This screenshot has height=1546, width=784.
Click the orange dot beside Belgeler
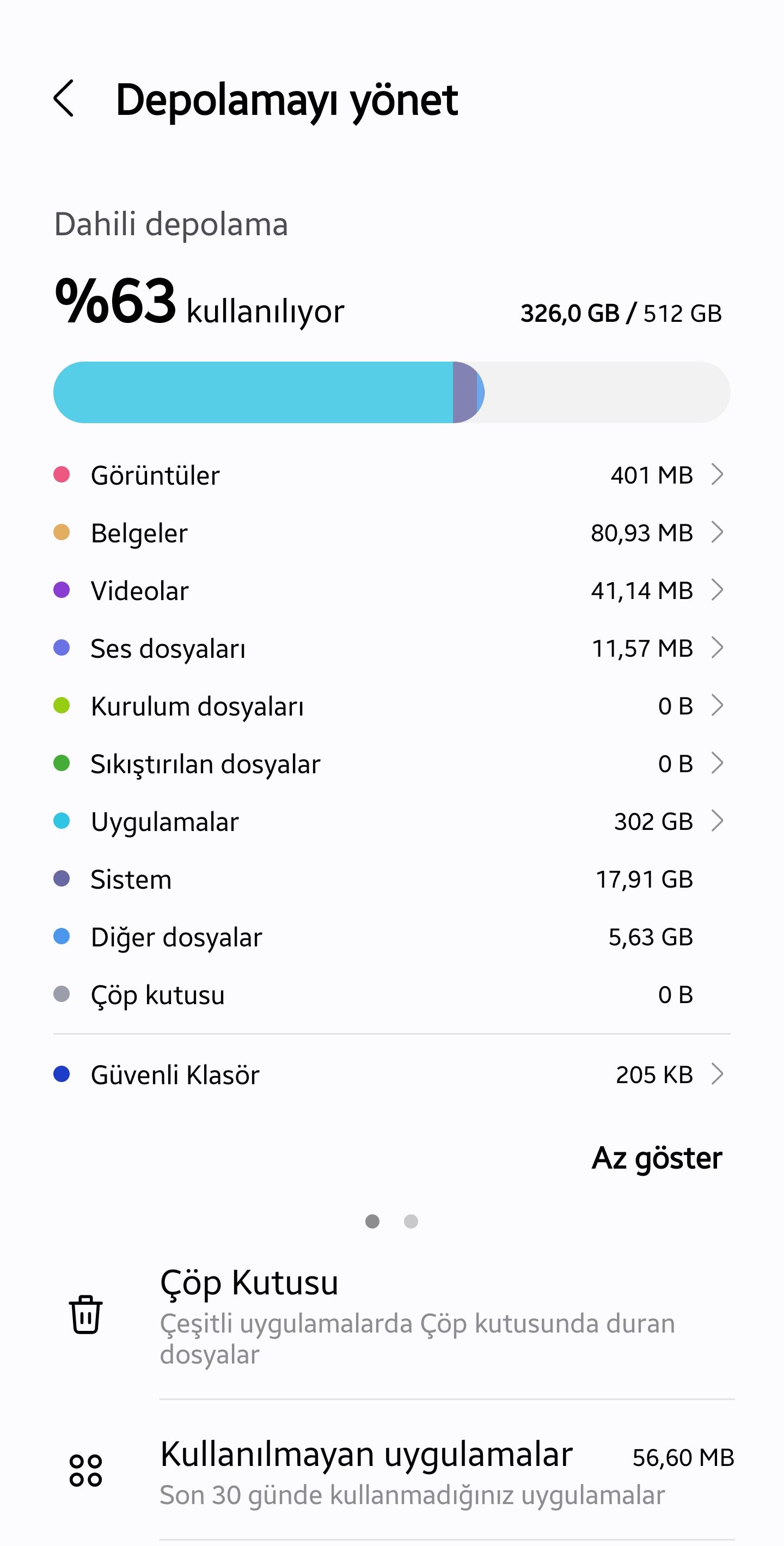62,533
